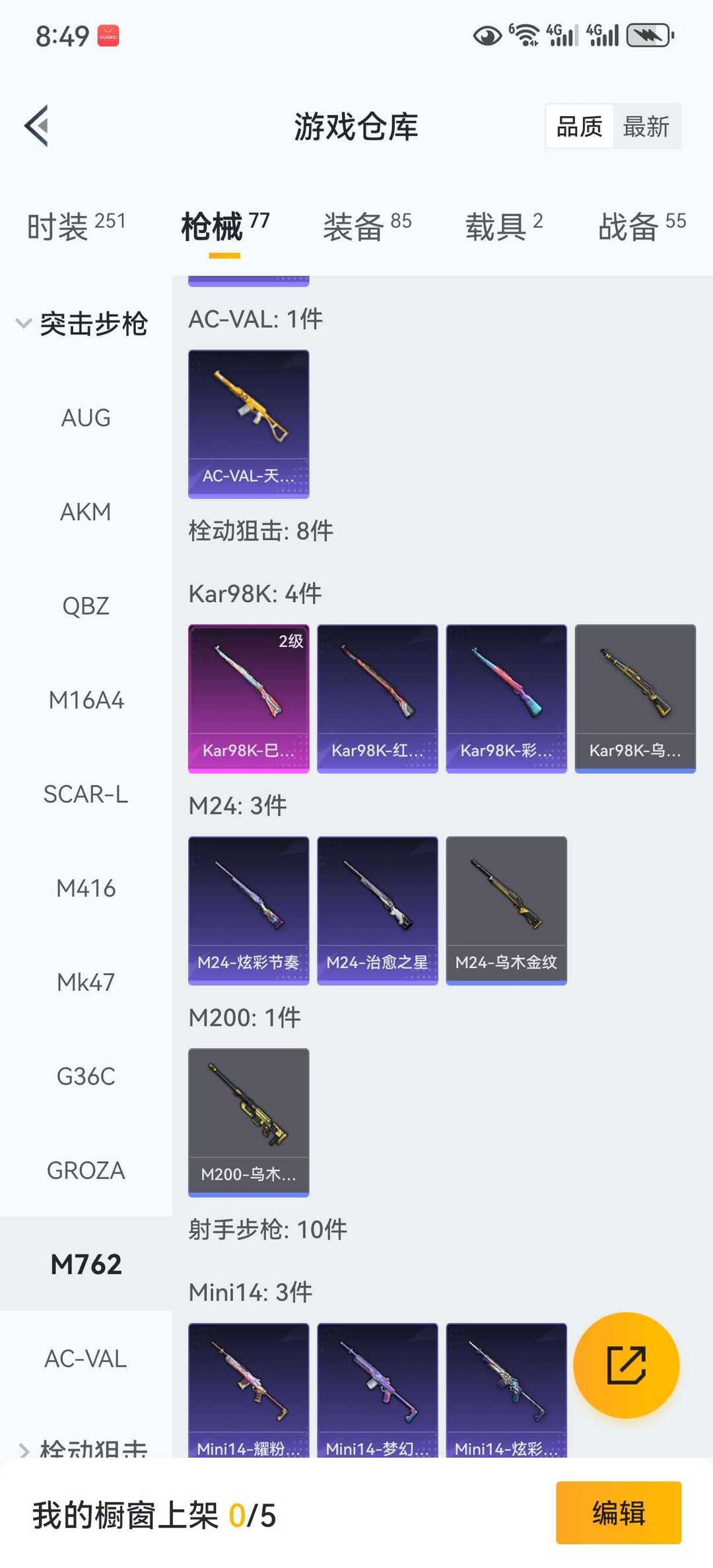Open the M24-乌木金纹 skin card
The height and width of the screenshot is (1568, 713).
(x=506, y=910)
